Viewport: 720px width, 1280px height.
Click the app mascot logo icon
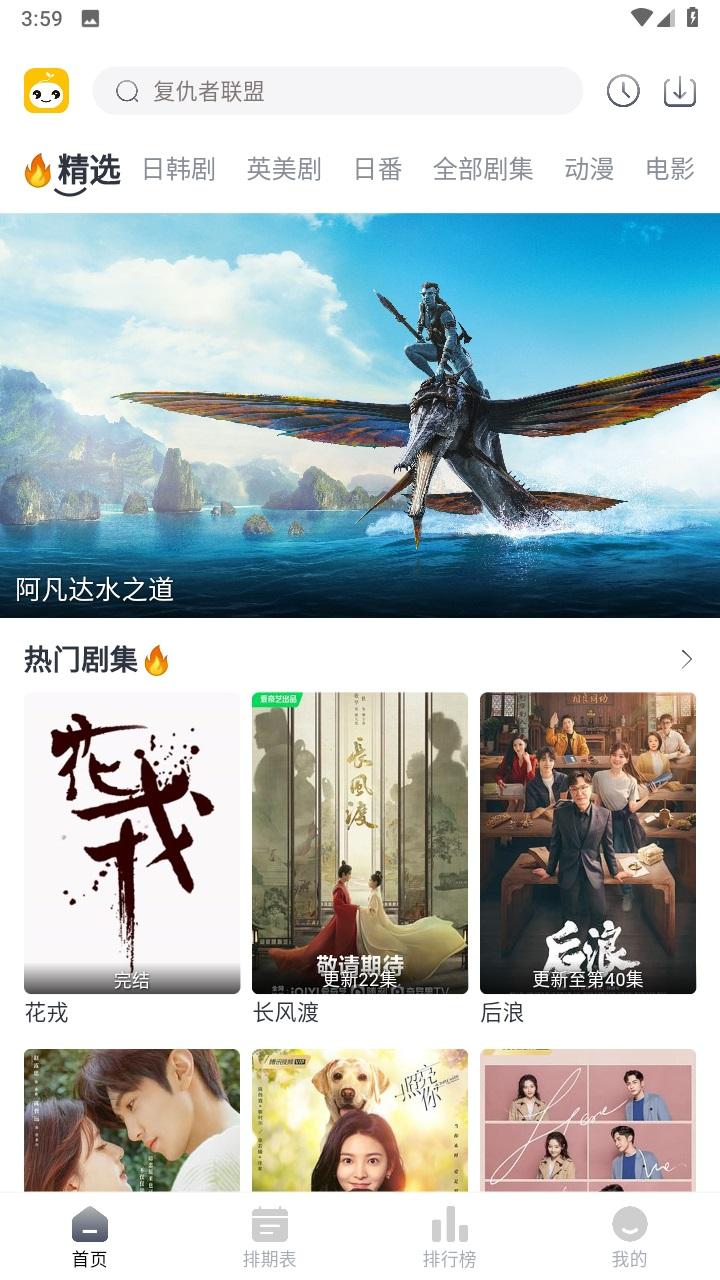(x=45, y=91)
